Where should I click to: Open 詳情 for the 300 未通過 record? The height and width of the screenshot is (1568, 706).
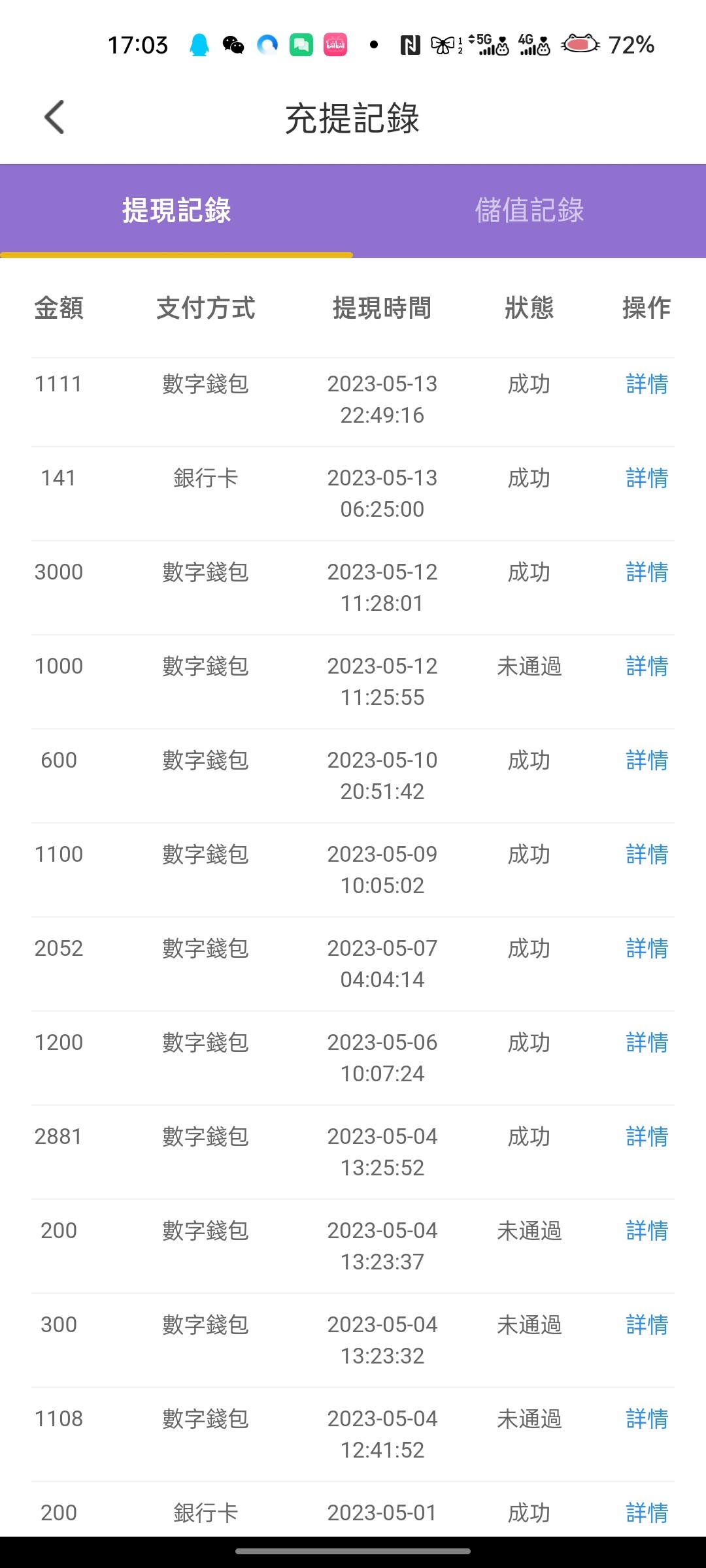tap(647, 1325)
